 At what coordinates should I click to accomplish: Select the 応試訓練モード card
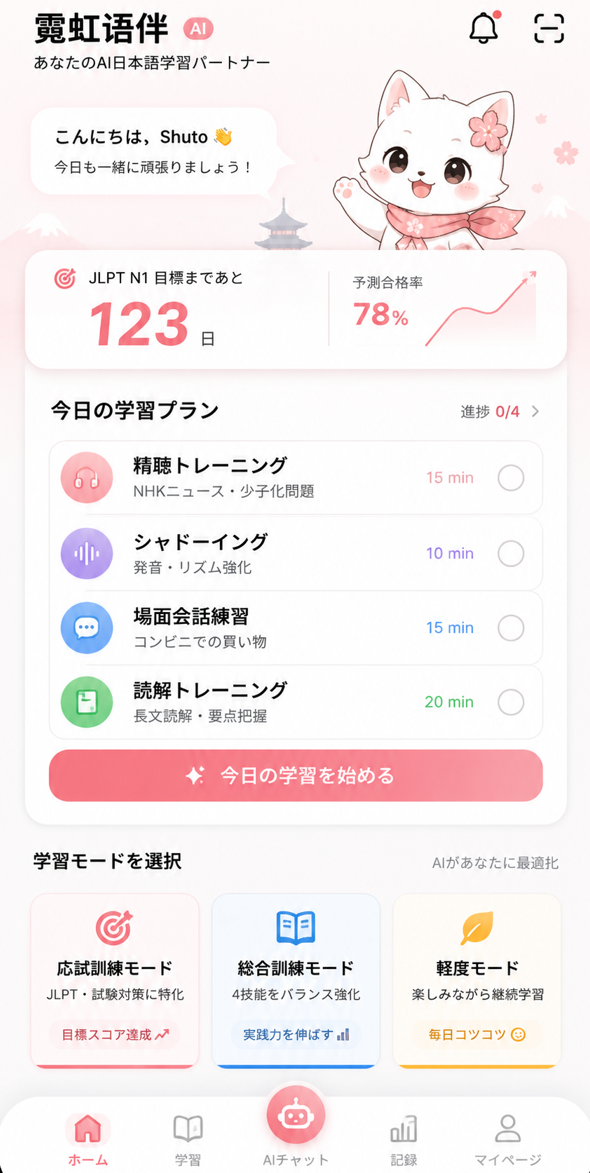115,981
